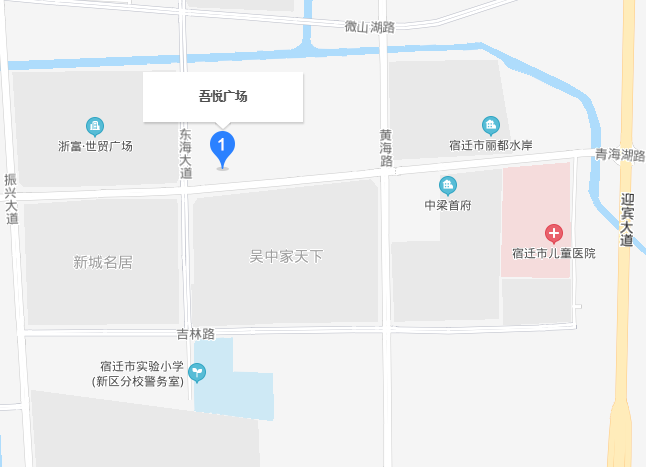Select the 中梁首府 building icon
Screen dimensions: 646x467
(447, 185)
